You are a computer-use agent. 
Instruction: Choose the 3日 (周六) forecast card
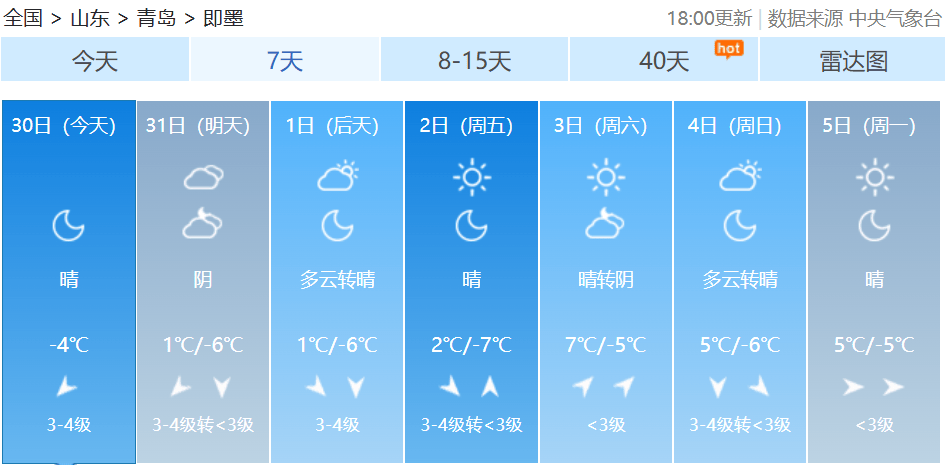coord(605,280)
